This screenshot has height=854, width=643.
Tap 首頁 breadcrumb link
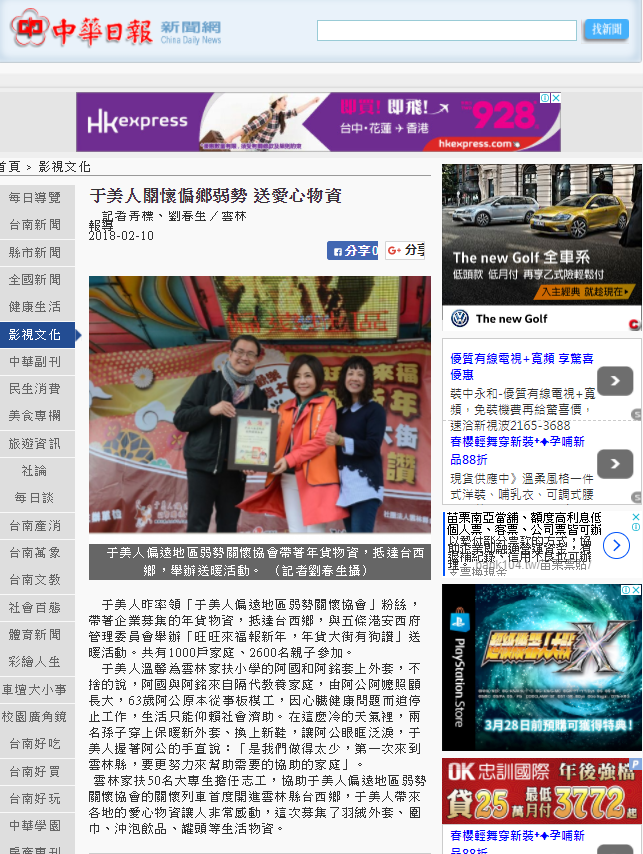[x=10, y=167]
